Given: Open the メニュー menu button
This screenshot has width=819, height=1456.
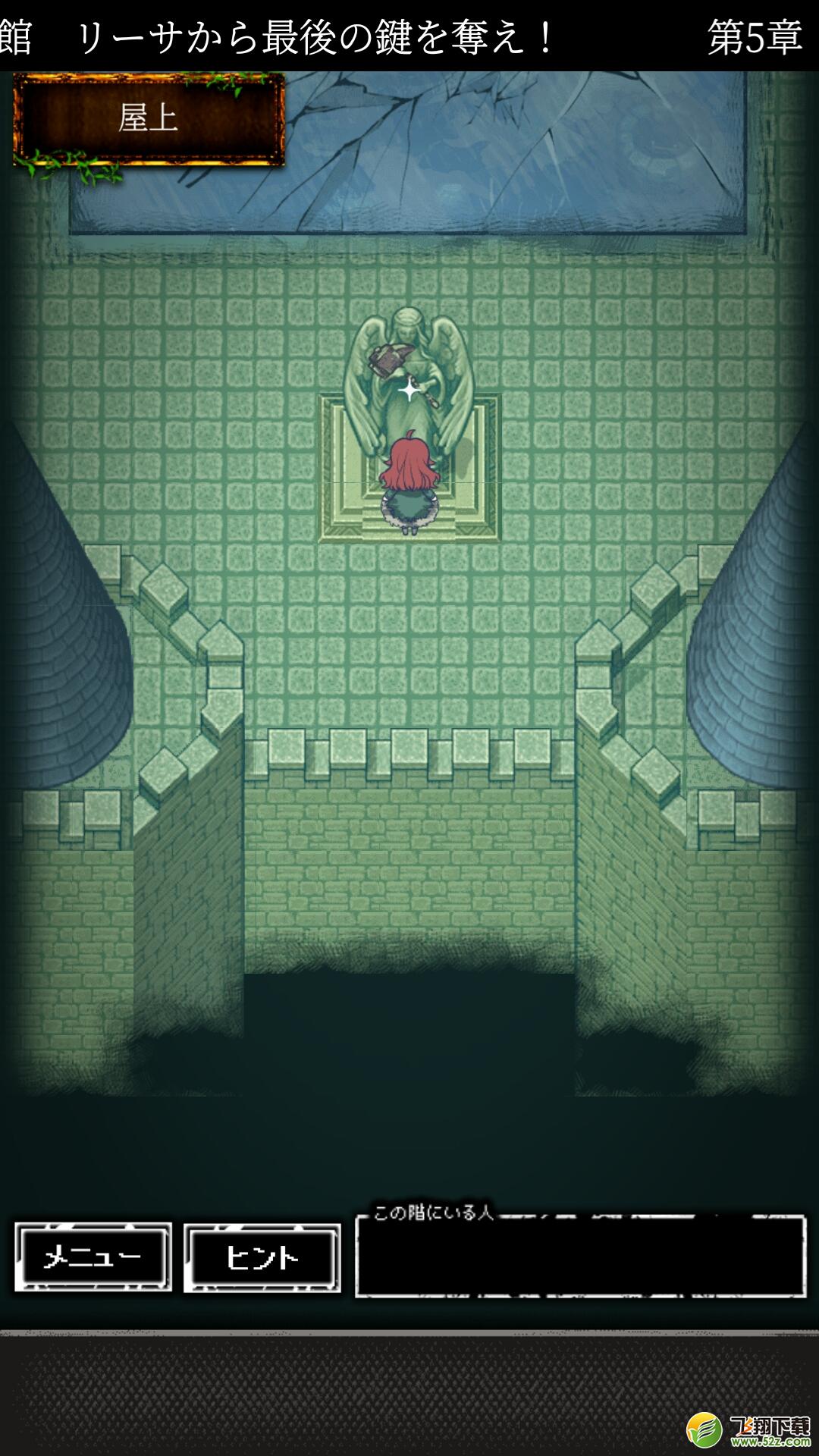Looking at the screenshot, I should coord(93,1257).
